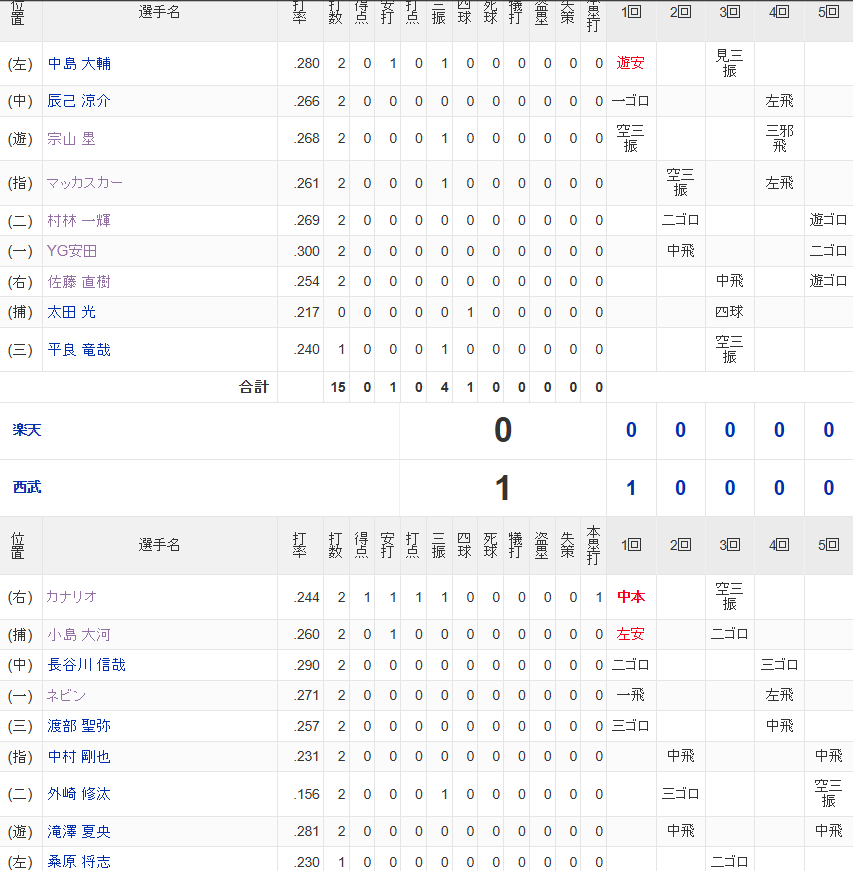The width and height of the screenshot is (853, 871).
Task: Open YG安田 player page
Action: [x=72, y=251]
